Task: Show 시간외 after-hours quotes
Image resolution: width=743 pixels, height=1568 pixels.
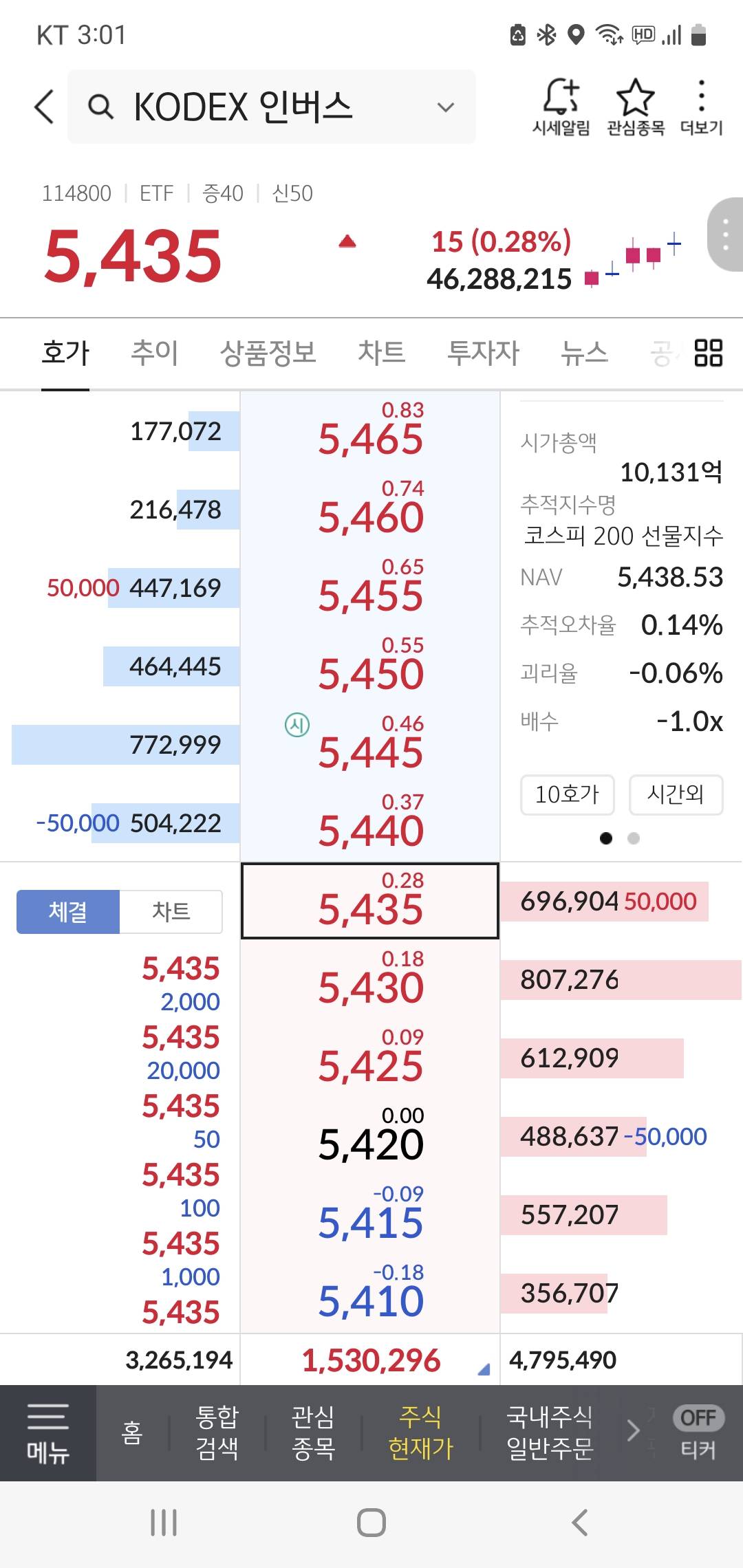Action: [x=676, y=795]
